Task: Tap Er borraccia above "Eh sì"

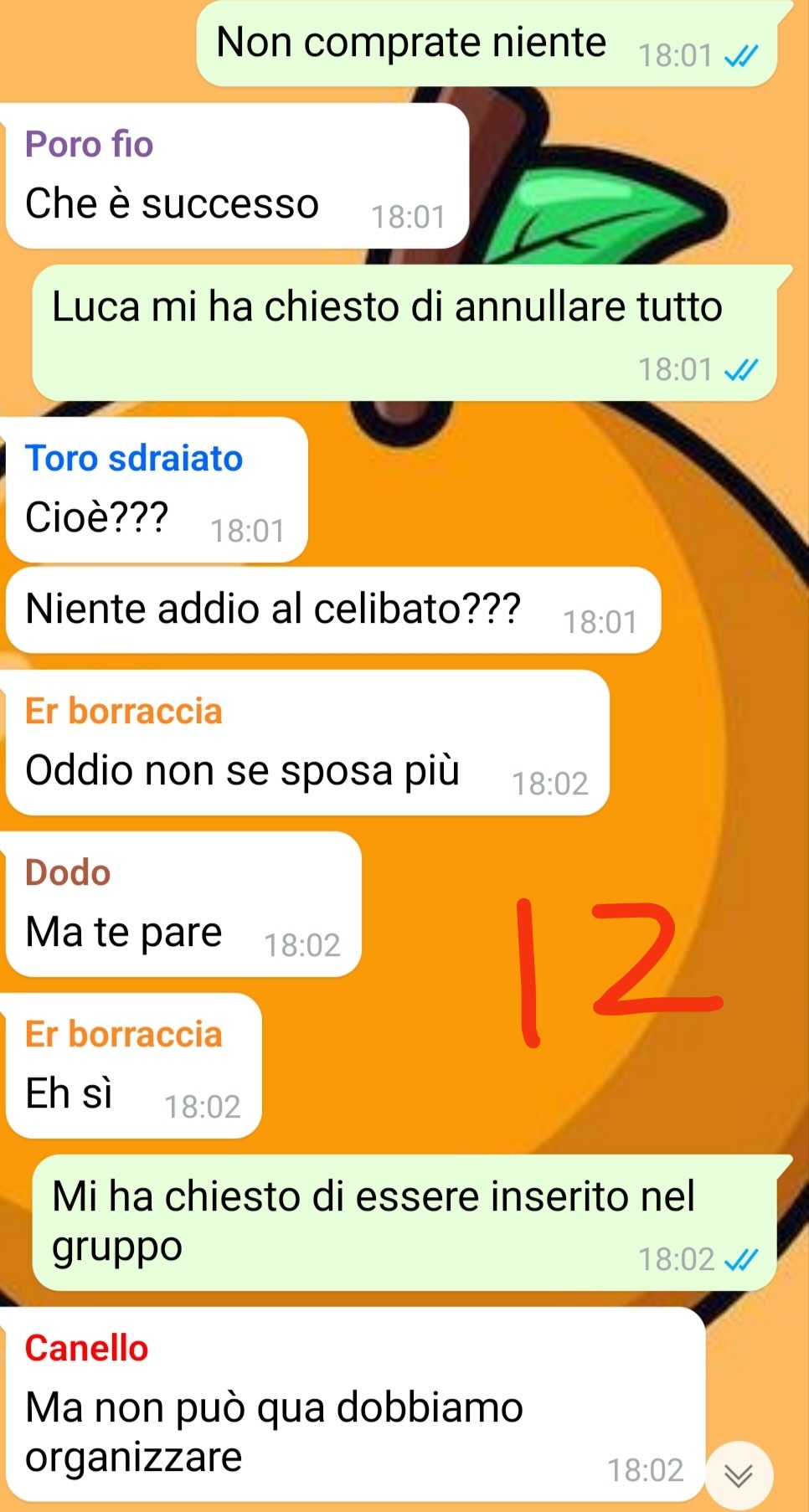Action: point(124,1034)
